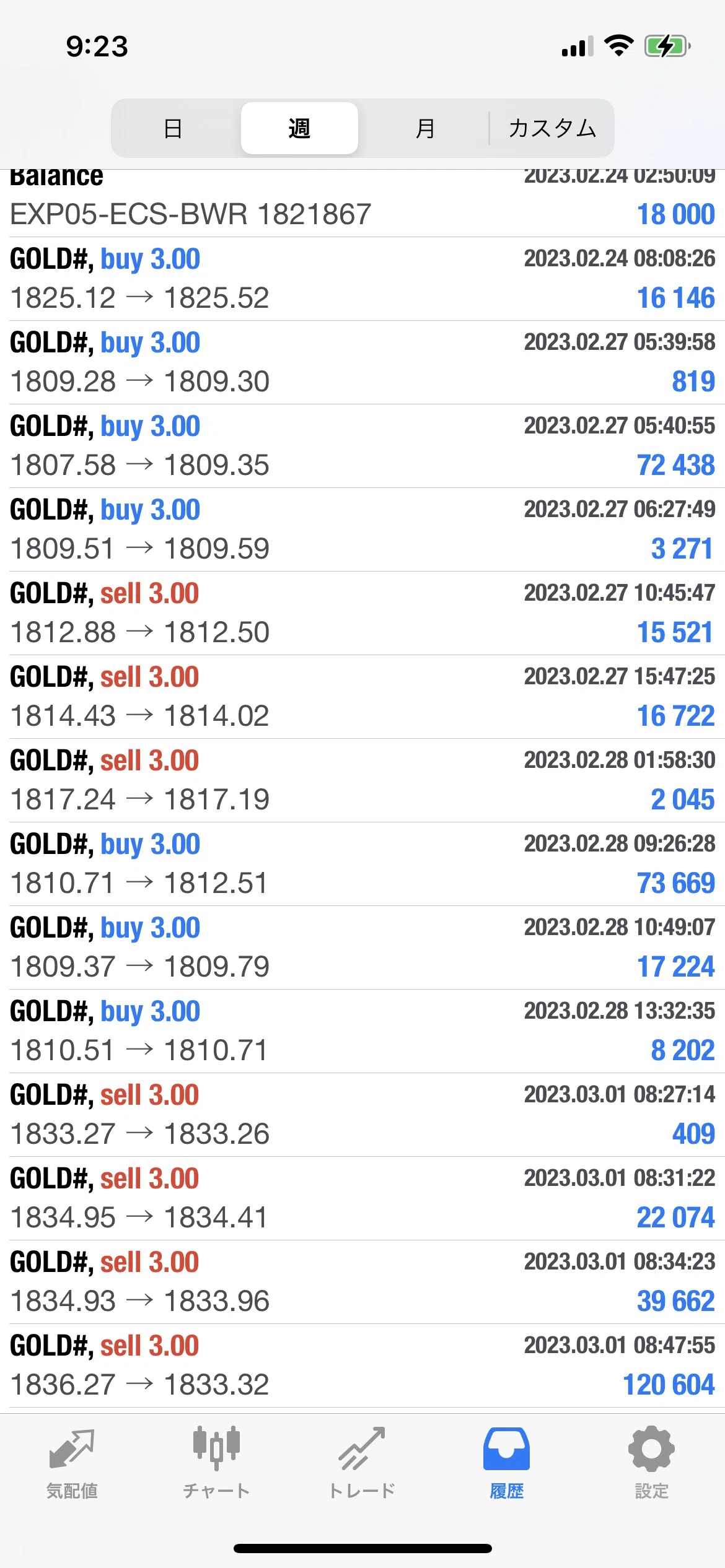Open the 設定 settings tab
This screenshot has height=1568, width=725.
point(652,1464)
